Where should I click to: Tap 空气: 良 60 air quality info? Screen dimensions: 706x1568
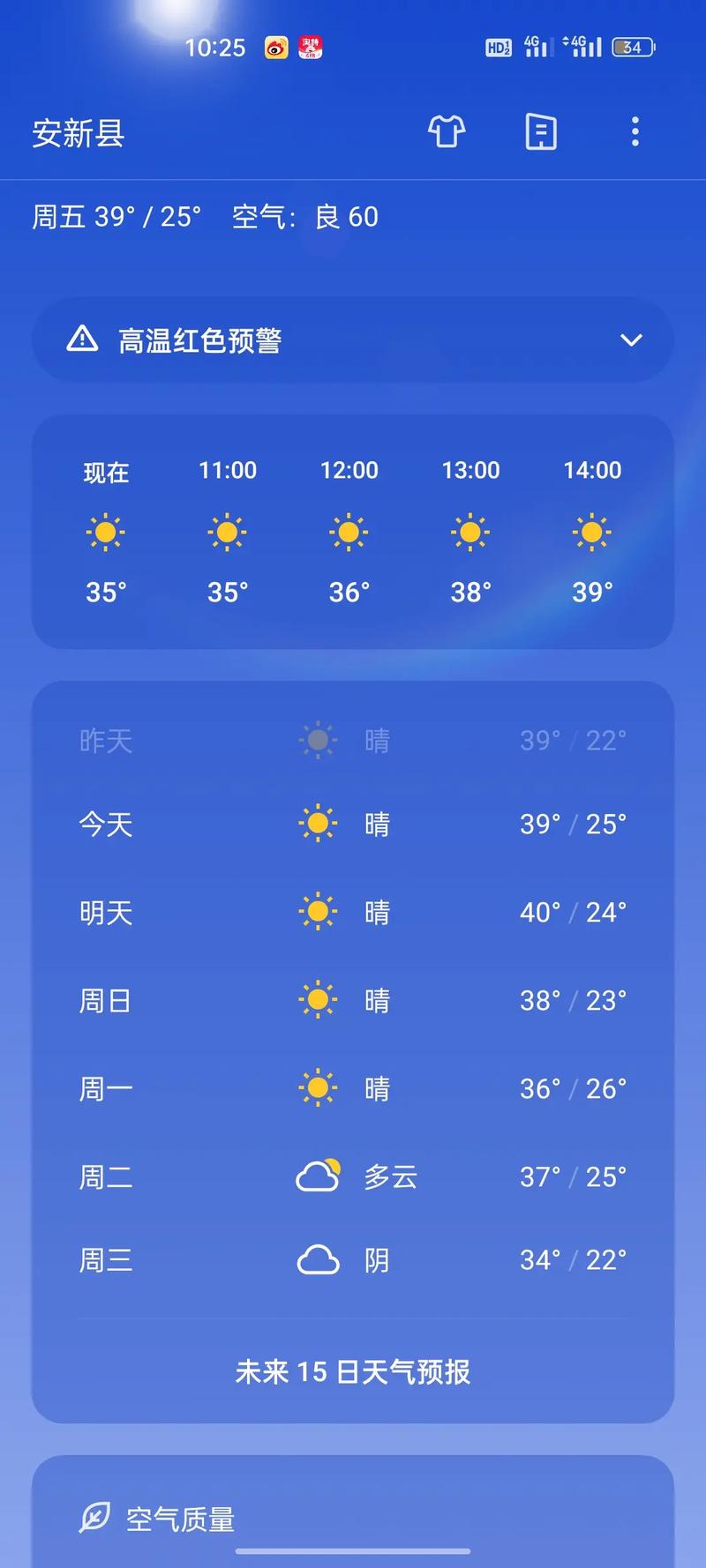[304, 217]
